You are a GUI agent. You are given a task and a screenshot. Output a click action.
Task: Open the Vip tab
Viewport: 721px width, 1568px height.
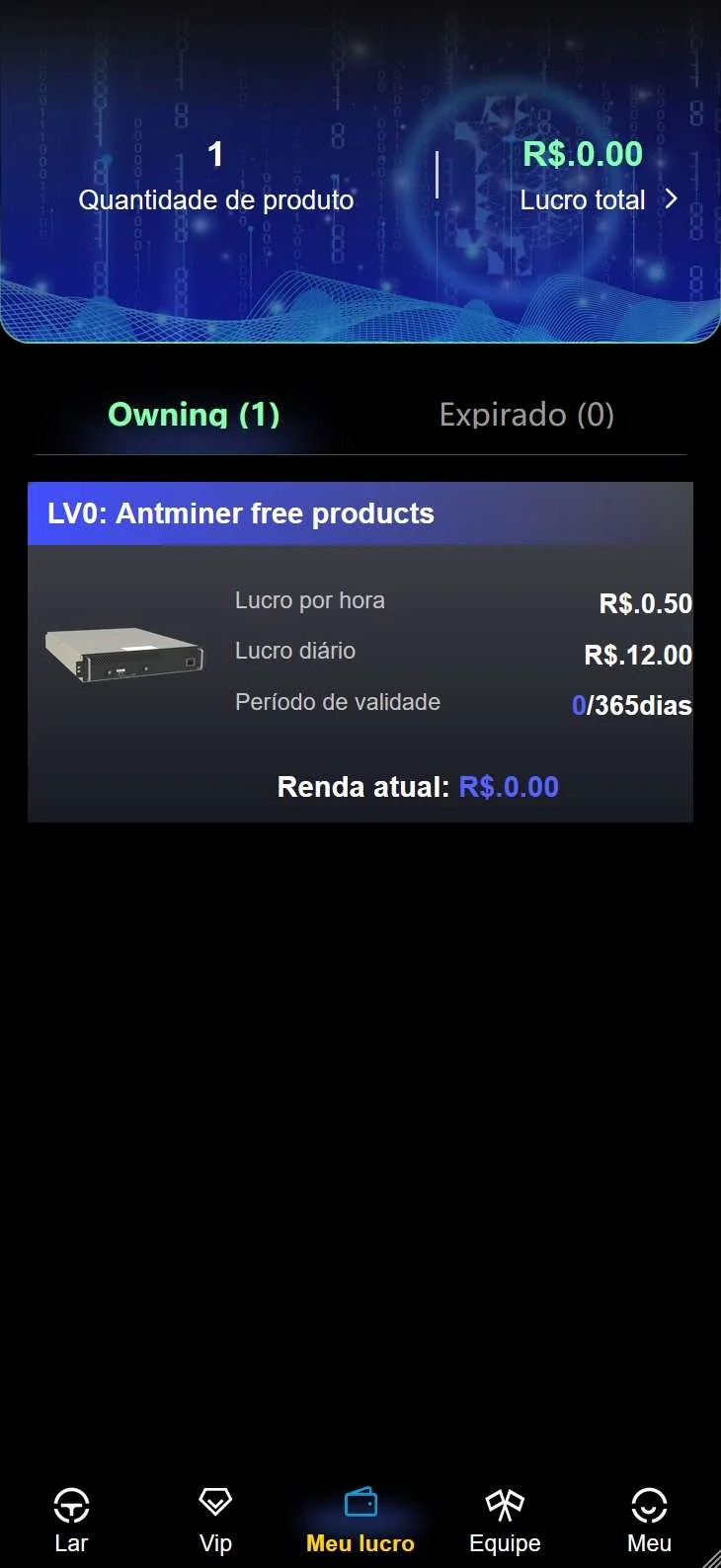coord(215,1521)
